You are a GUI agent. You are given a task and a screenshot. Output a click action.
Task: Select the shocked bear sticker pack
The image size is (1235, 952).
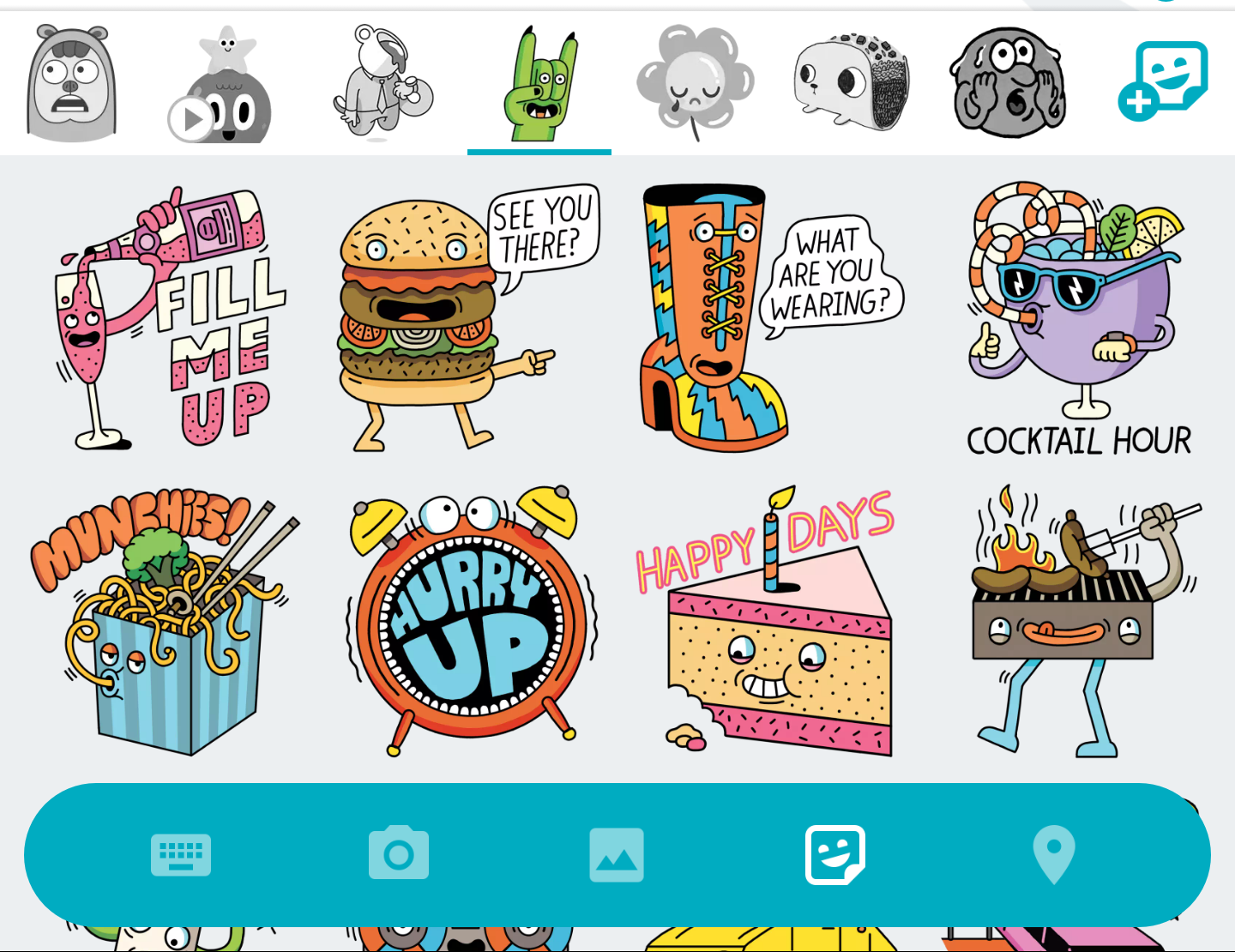coord(72,83)
